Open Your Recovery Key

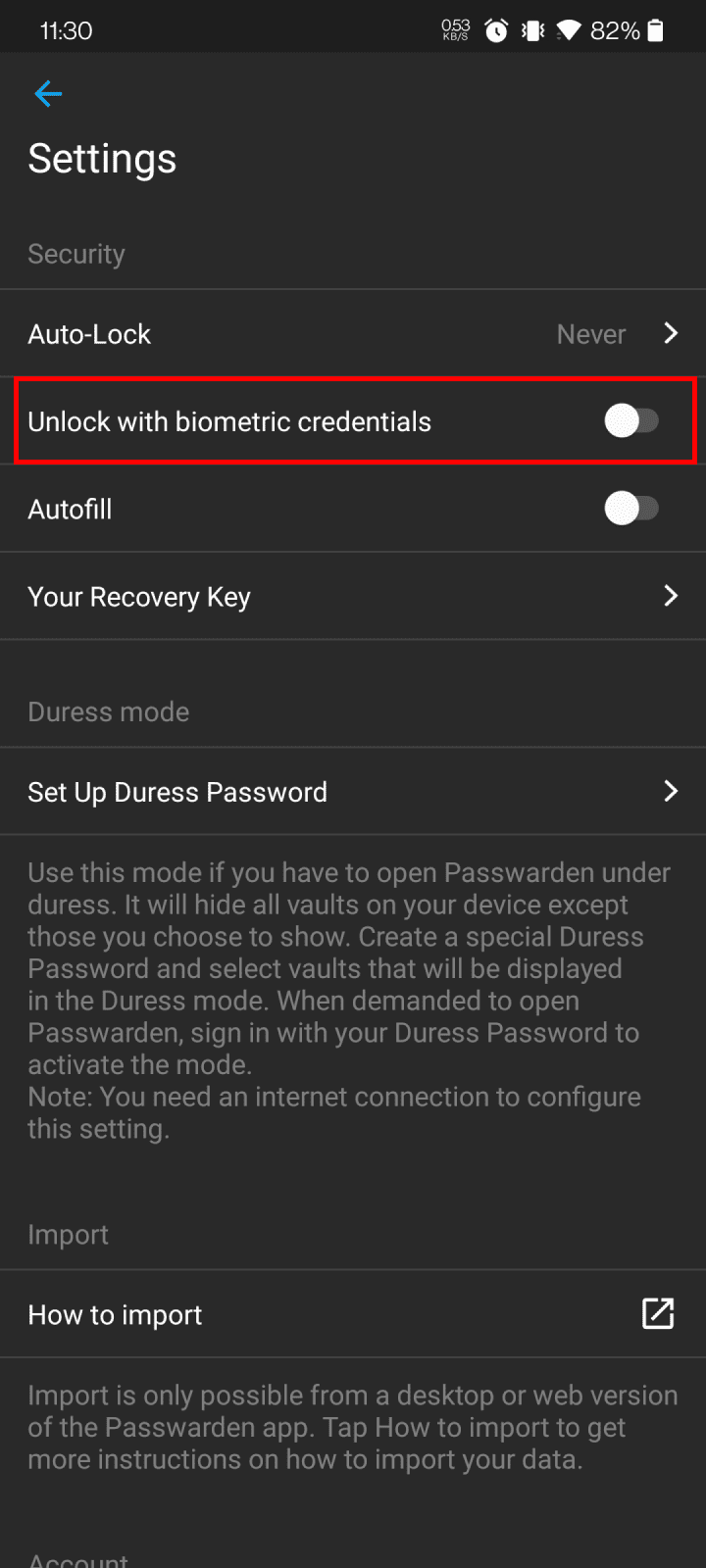tap(353, 597)
